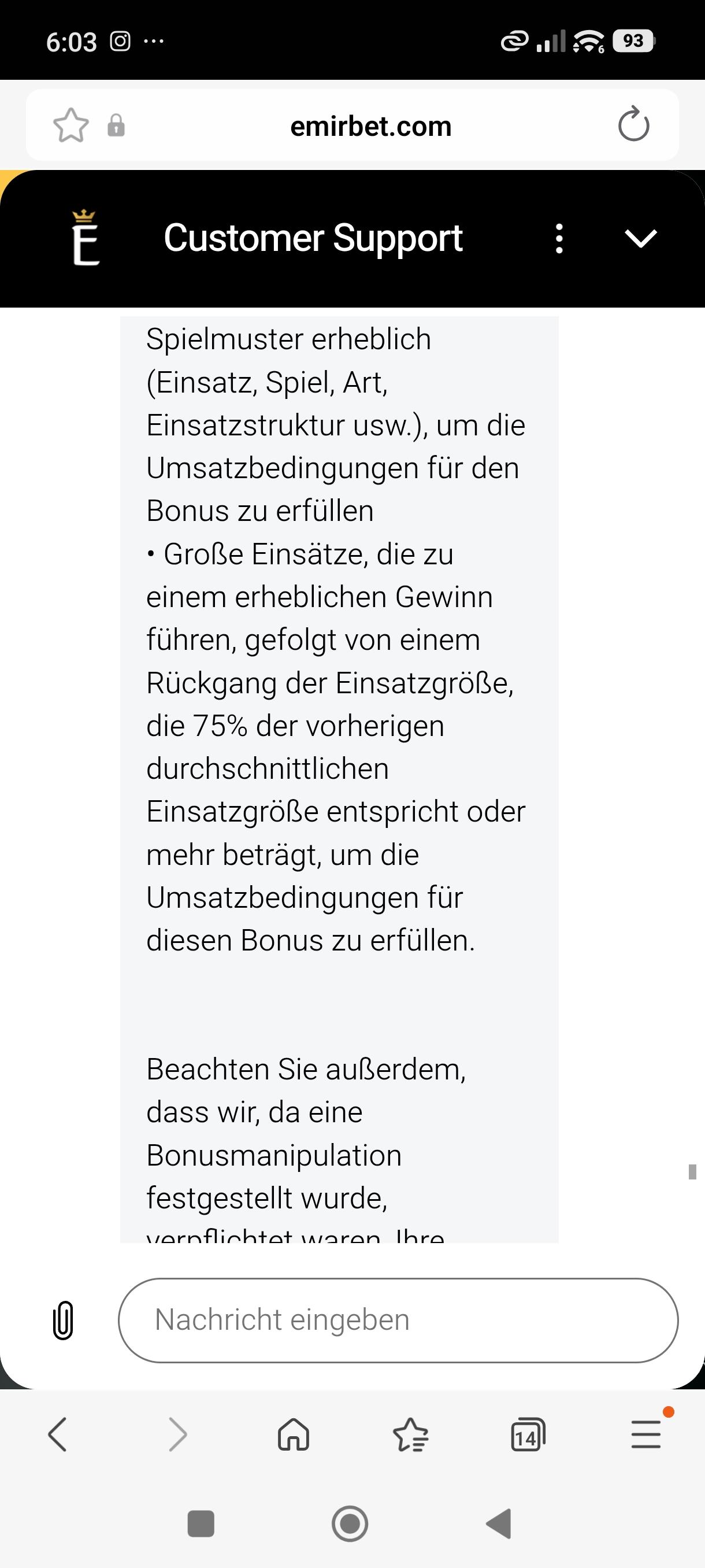Open the chat options three-dot menu
The image size is (705, 1568).
(x=559, y=238)
